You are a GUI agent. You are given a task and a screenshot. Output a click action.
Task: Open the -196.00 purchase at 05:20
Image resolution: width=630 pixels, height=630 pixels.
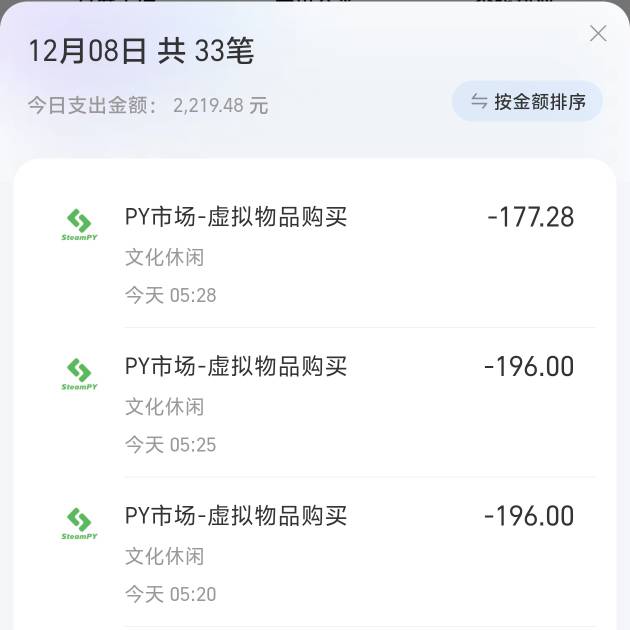click(330, 553)
